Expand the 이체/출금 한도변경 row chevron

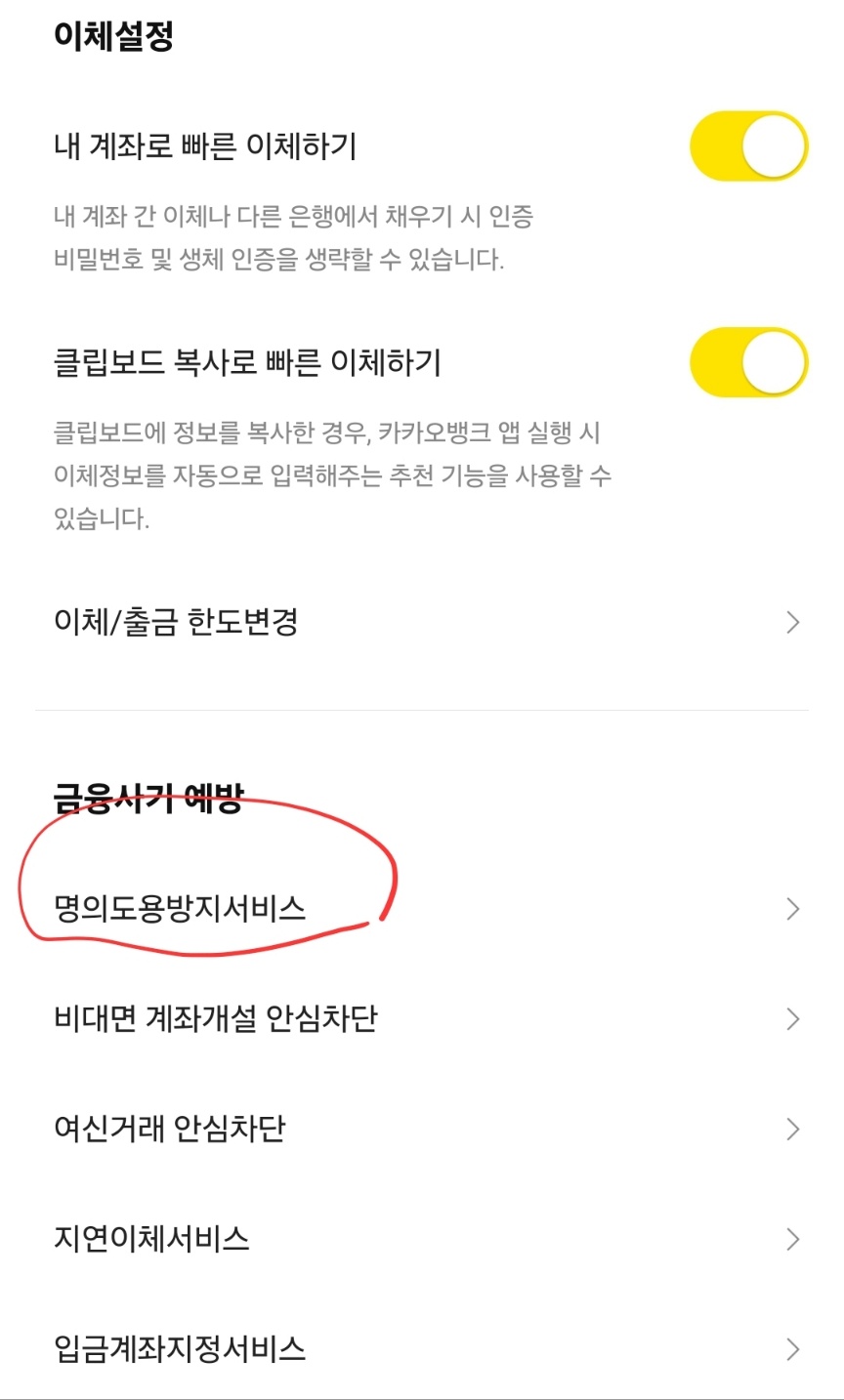(x=793, y=623)
